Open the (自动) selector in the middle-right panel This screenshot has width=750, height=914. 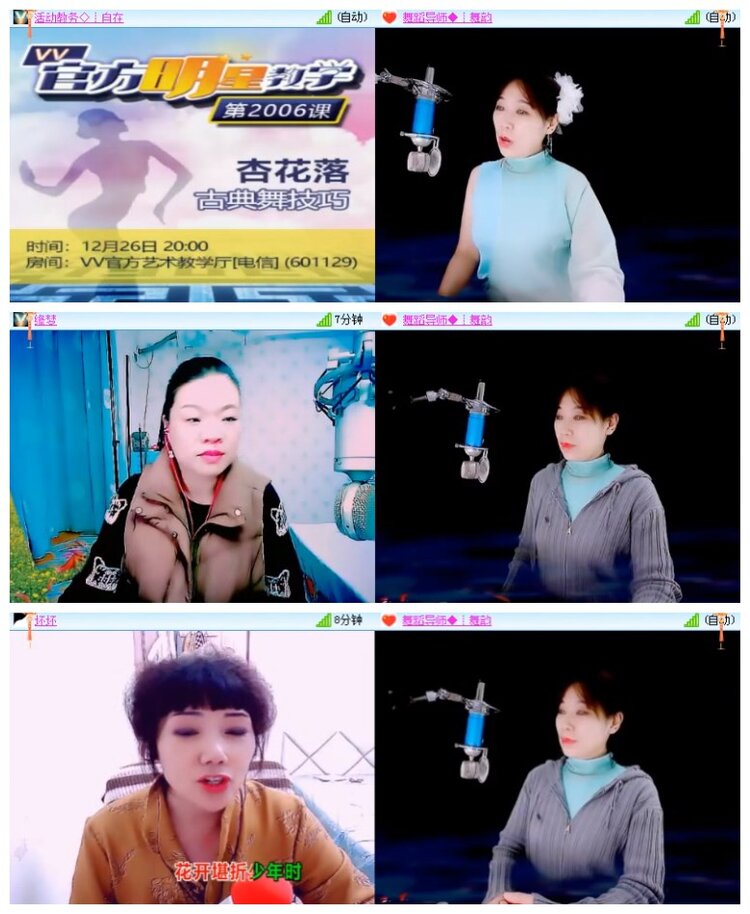722,320
